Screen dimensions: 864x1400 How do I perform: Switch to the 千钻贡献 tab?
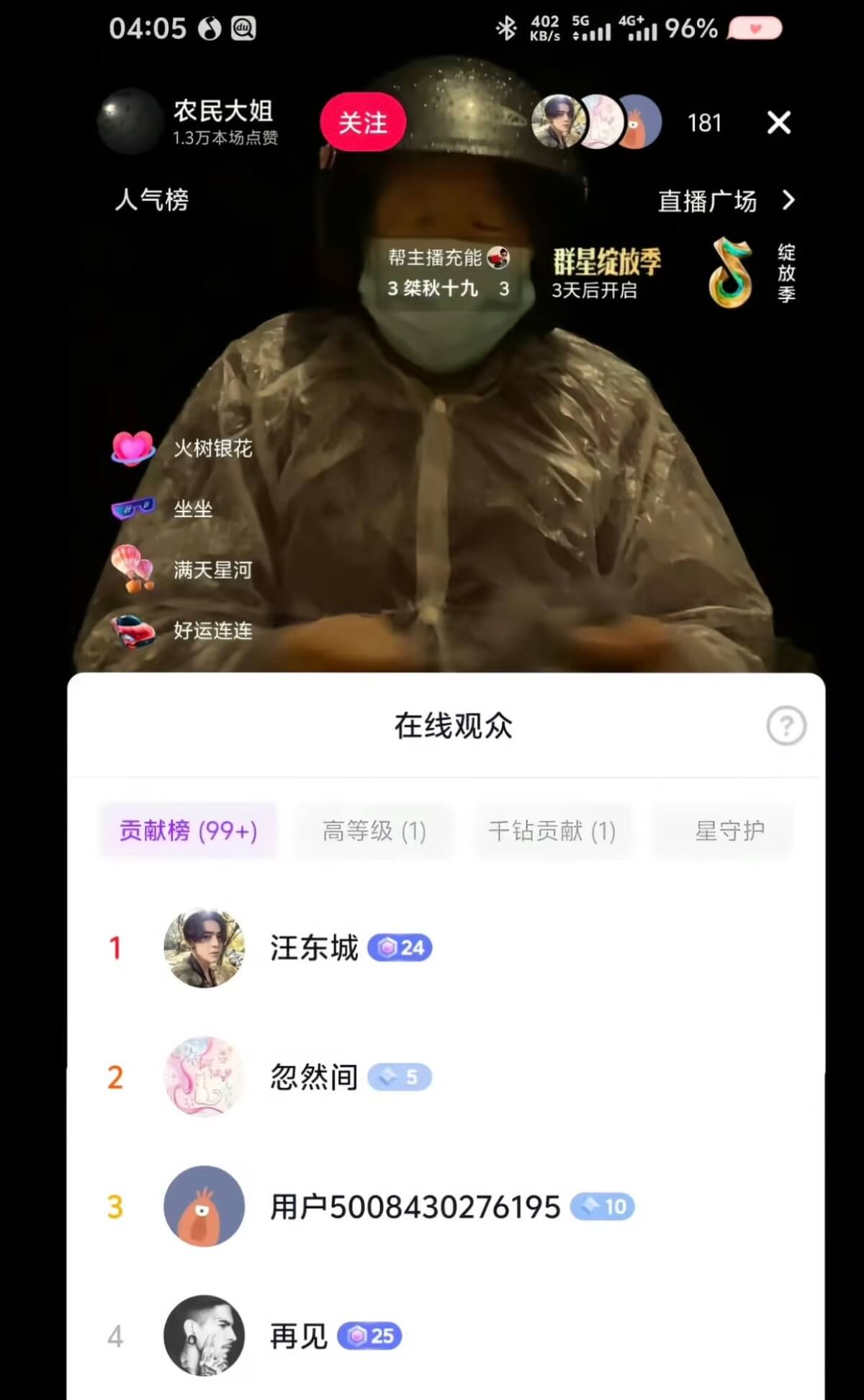click(x=552, y=831)
